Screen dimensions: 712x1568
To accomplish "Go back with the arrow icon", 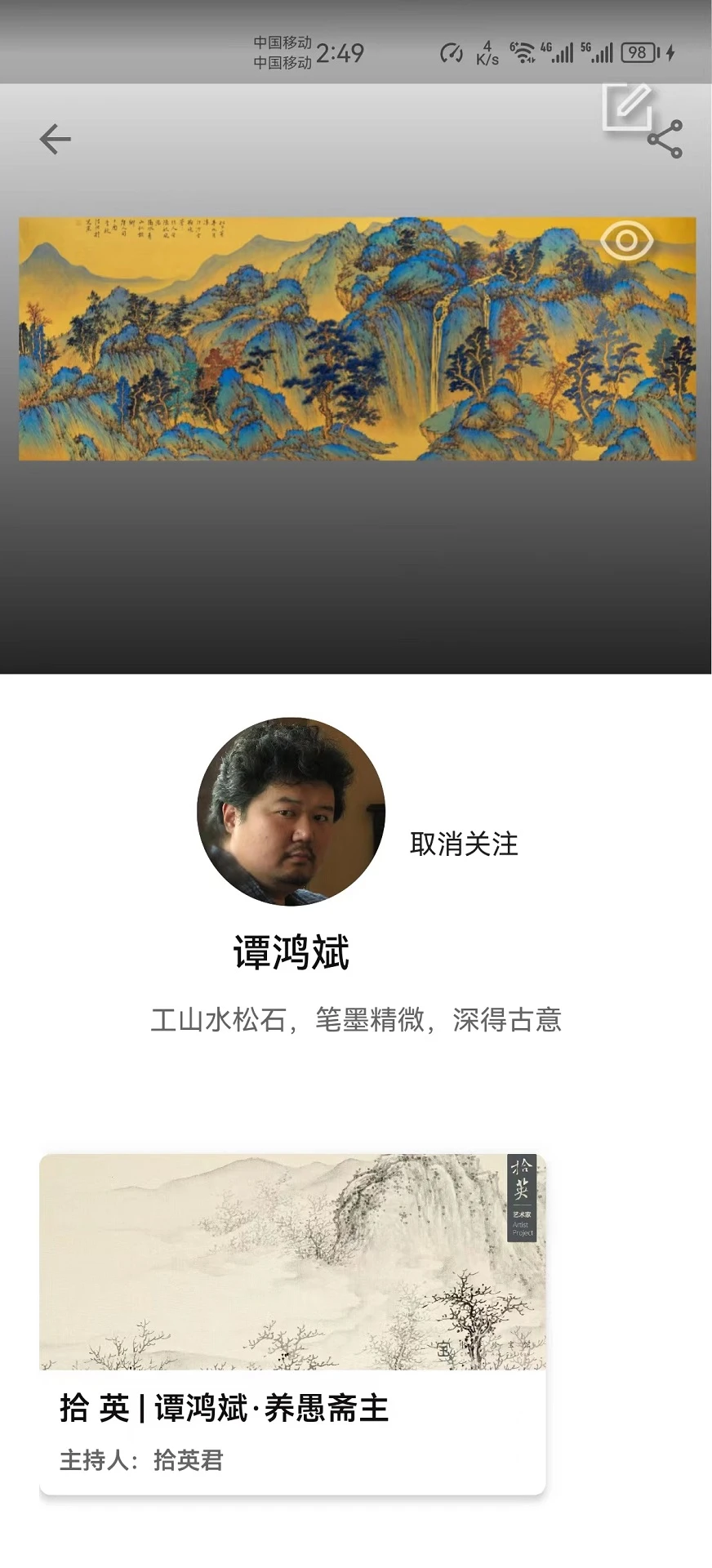I will click(x=55, y=139).
